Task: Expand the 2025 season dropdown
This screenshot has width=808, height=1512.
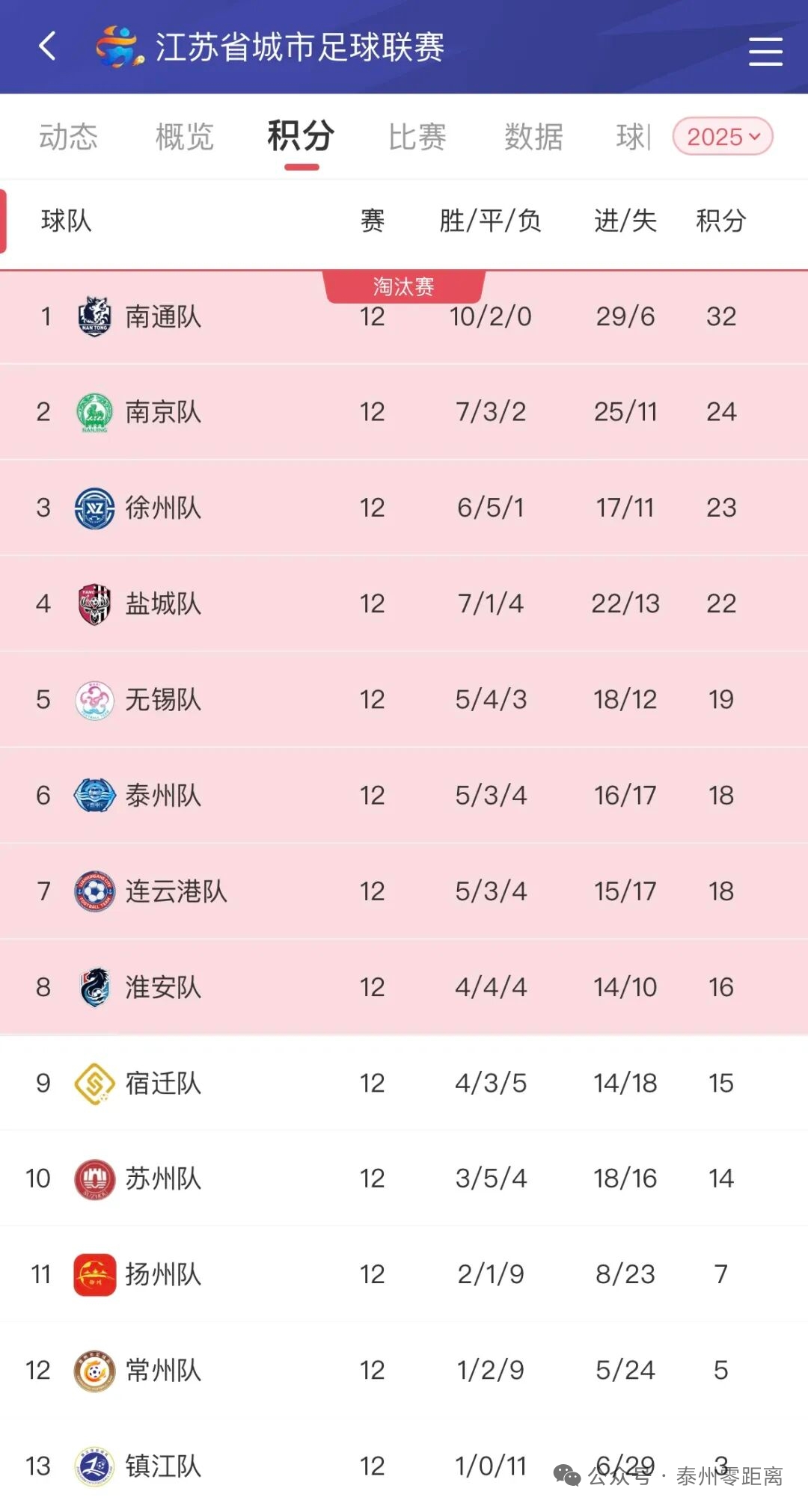Action: (723, 137)
